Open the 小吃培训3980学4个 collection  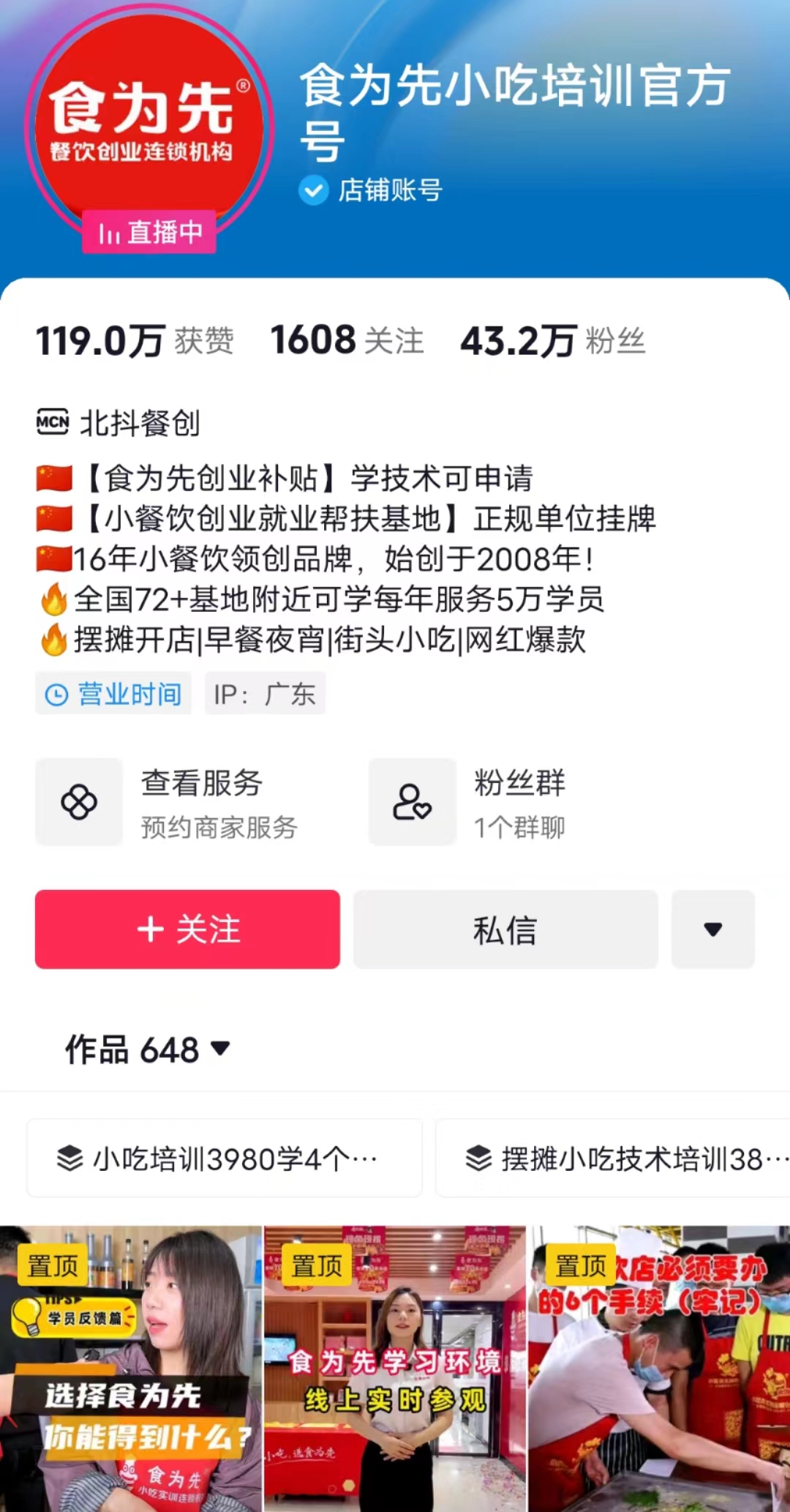click(x=225, y=1159)
